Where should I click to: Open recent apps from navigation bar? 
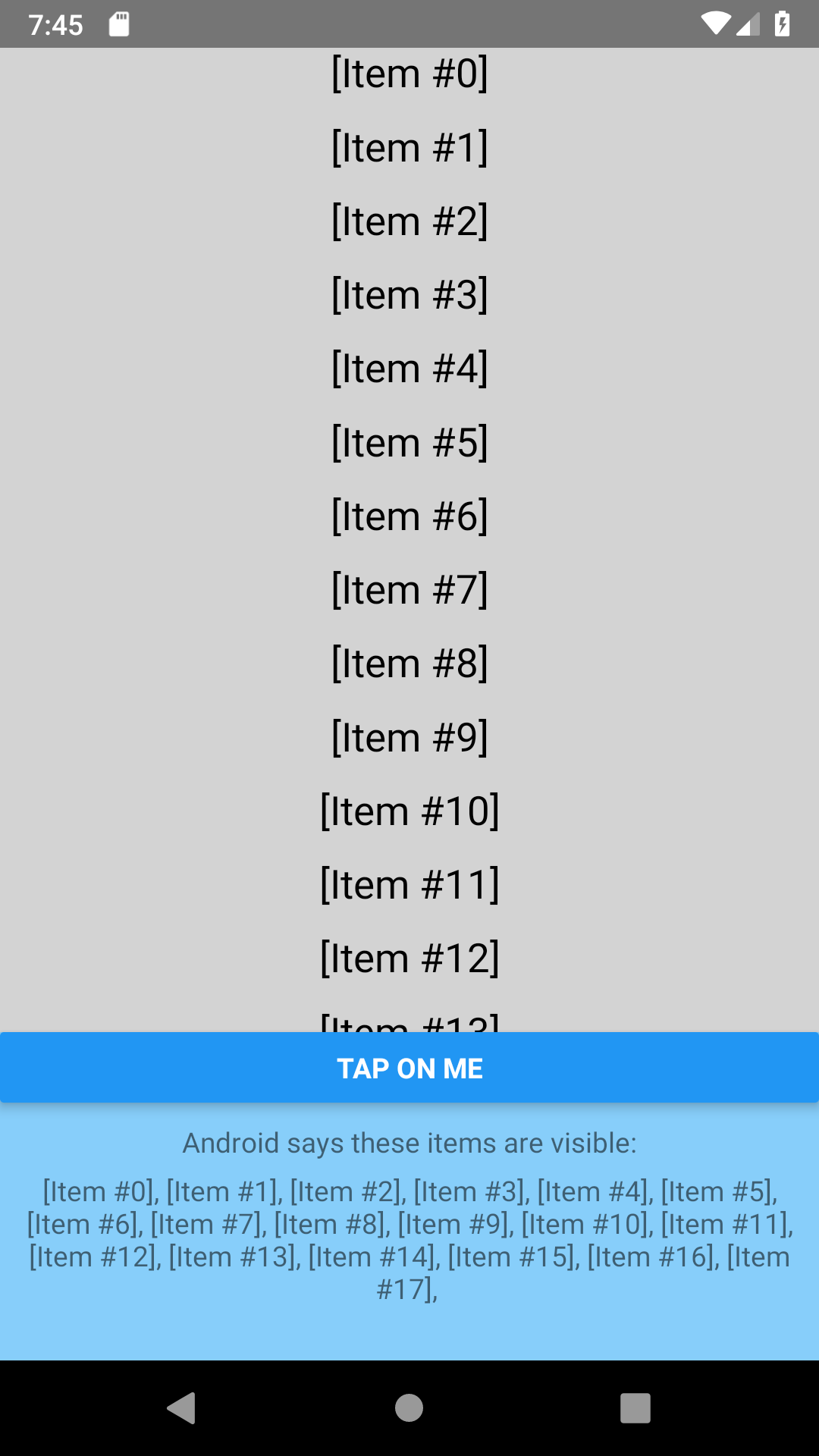[635, 1408]
